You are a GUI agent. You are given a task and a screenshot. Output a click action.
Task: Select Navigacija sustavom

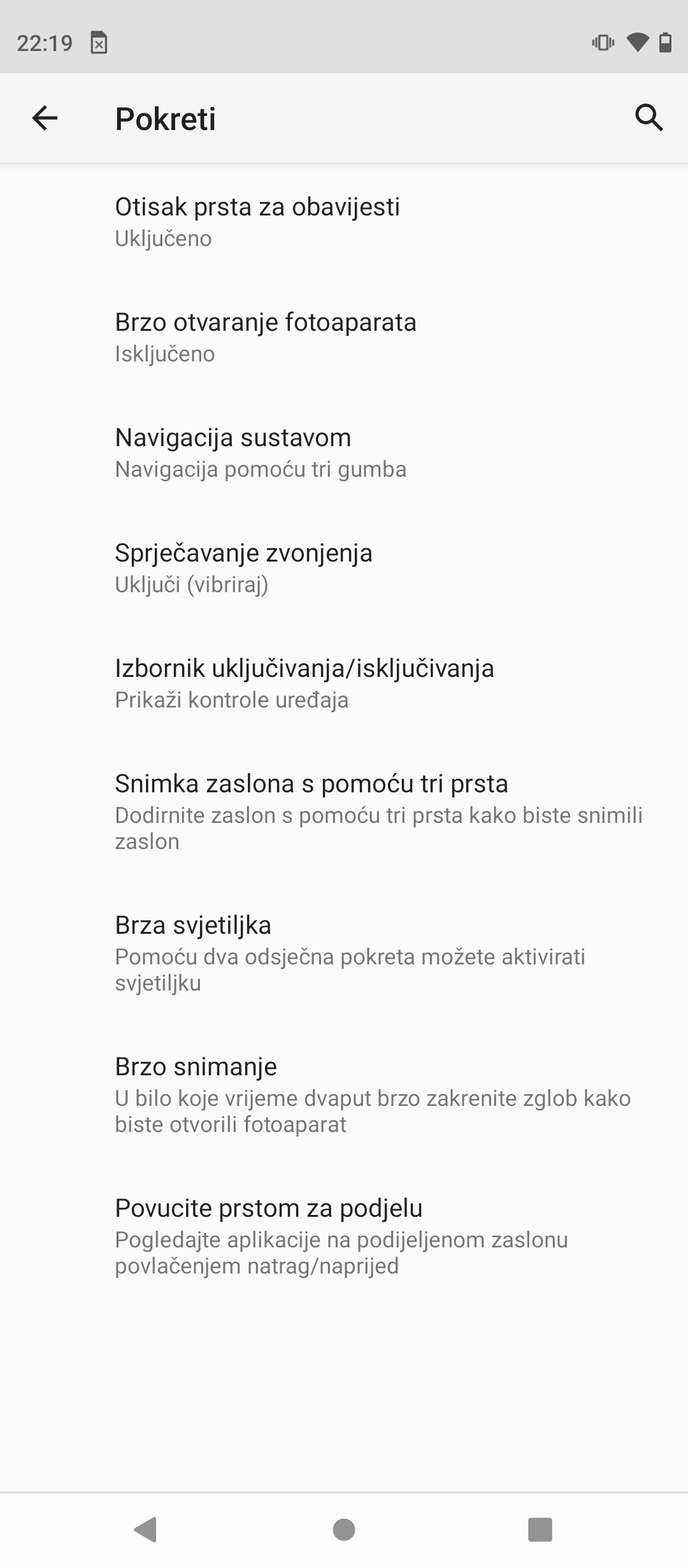[x=344, y=452]
